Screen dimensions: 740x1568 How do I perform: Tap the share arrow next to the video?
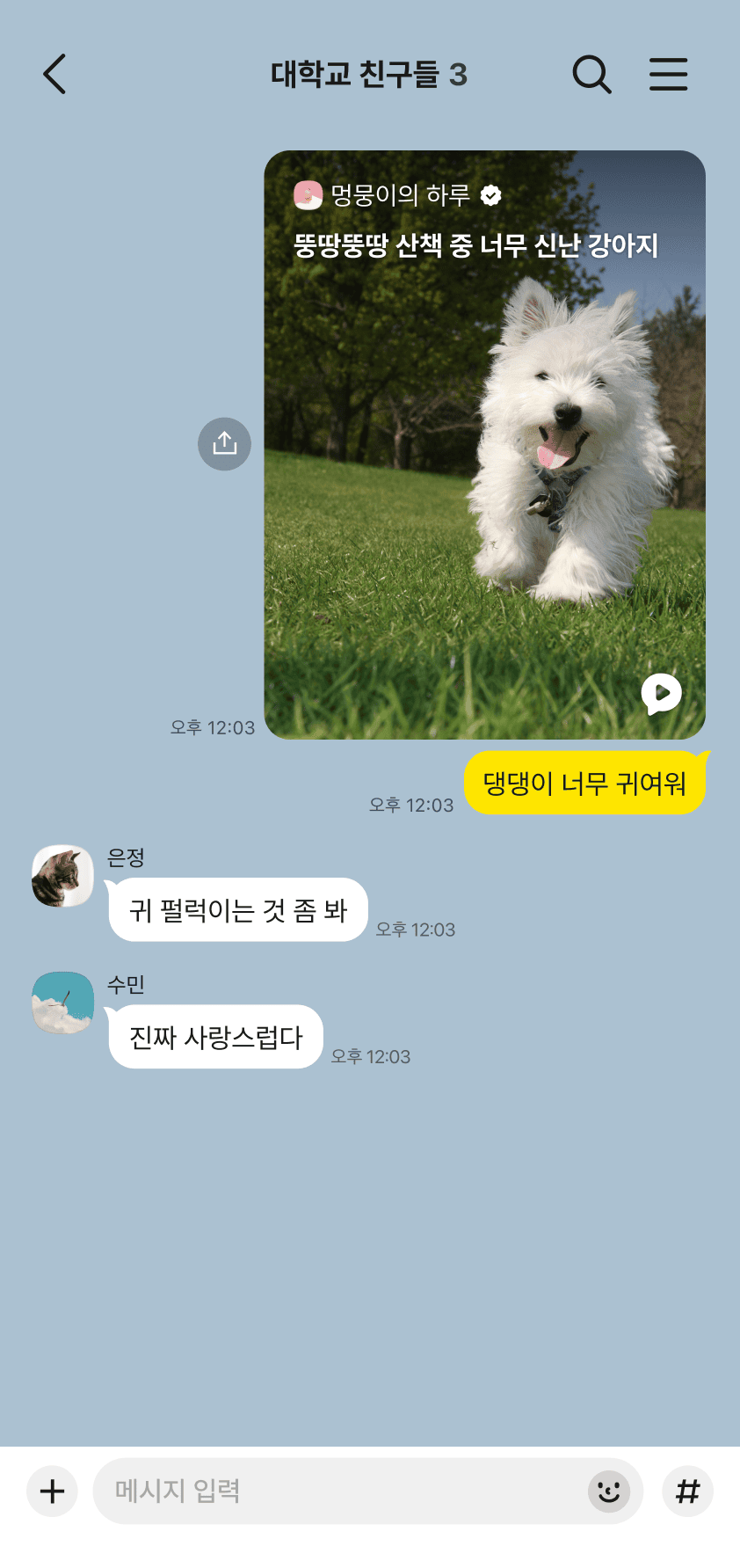(224, 444)
